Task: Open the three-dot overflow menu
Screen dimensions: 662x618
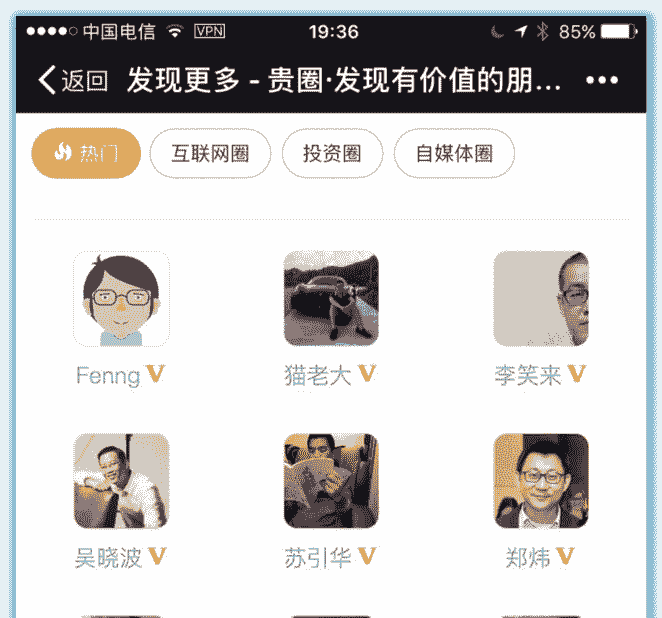Action: (602, 81)
